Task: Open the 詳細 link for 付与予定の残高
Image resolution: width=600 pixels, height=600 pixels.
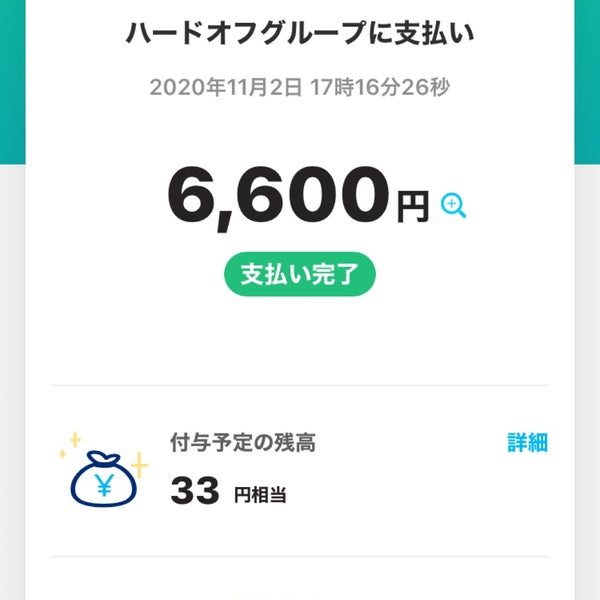Action: pos(527,443)
